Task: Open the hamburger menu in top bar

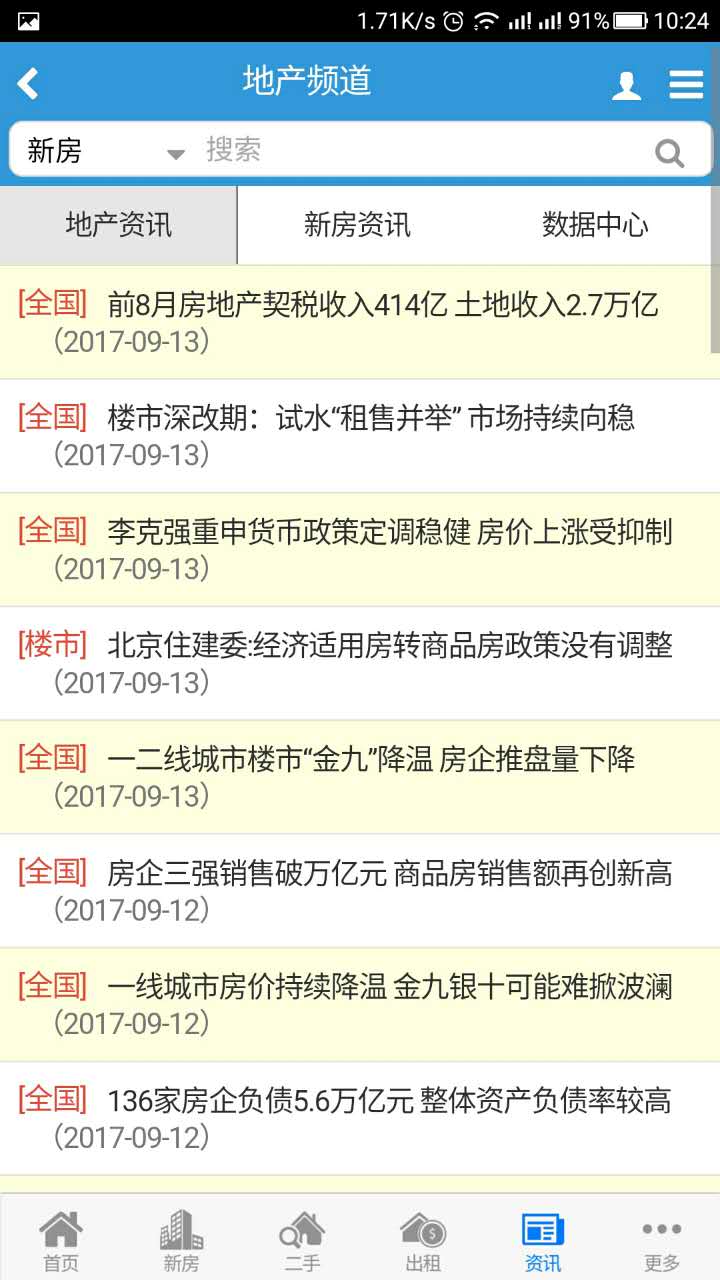Action: [687, 84]
